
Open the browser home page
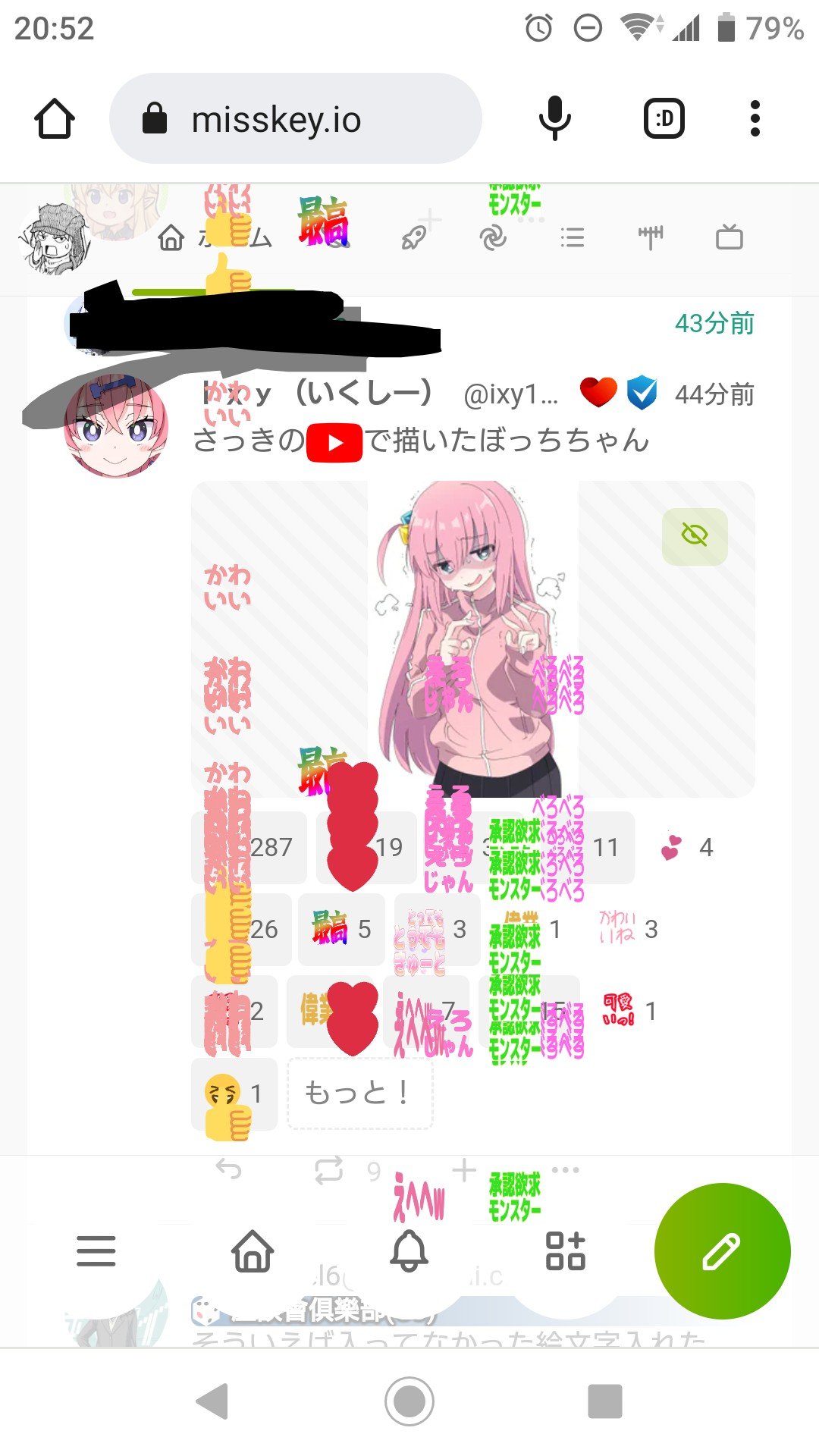click(55, 119)
